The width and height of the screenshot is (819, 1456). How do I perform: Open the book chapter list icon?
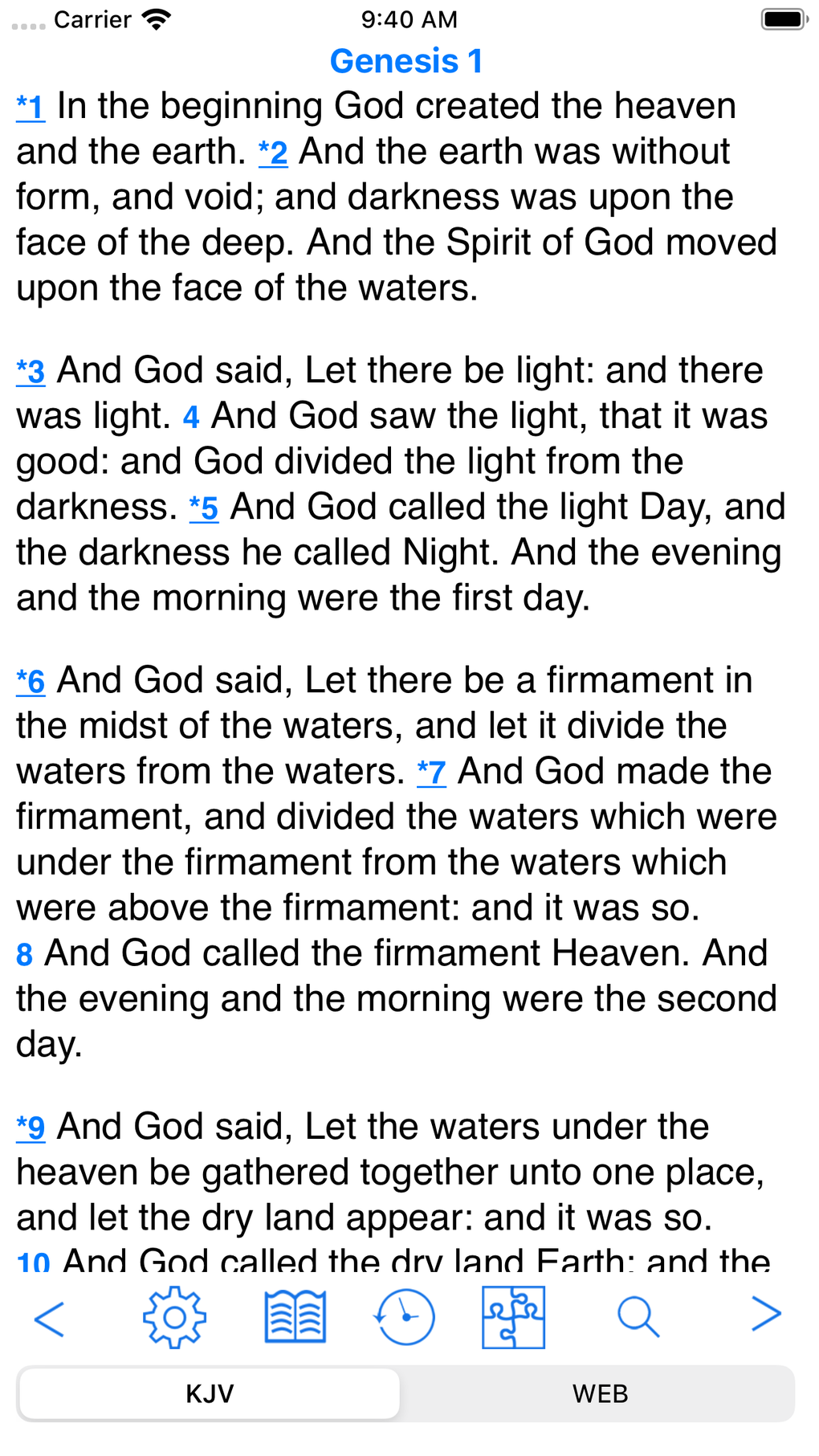(x=295, y=1317)
